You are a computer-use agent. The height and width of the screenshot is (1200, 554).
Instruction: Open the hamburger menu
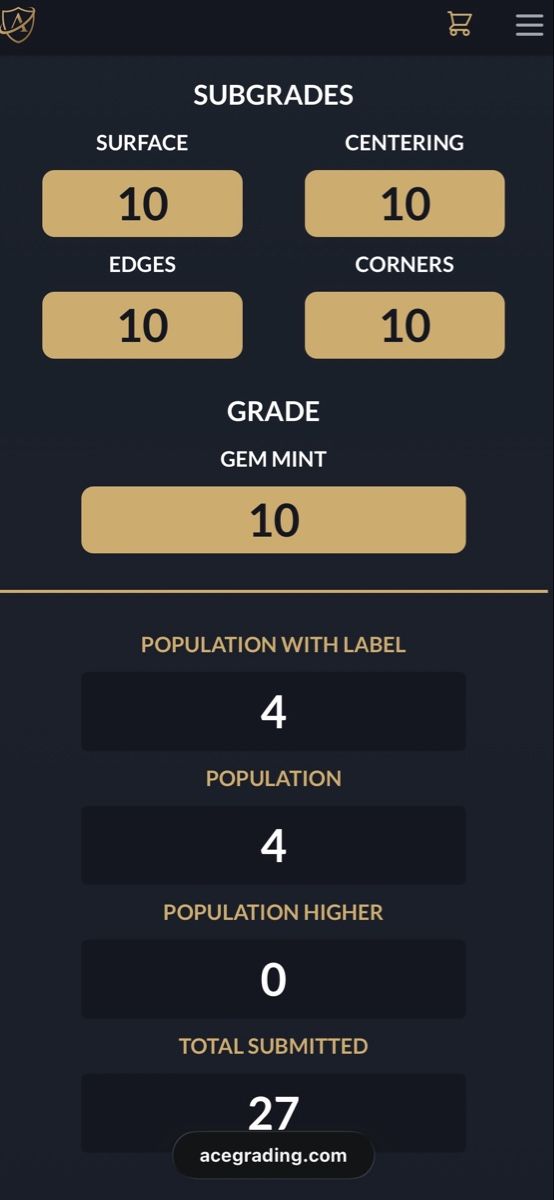coord(529,25)
